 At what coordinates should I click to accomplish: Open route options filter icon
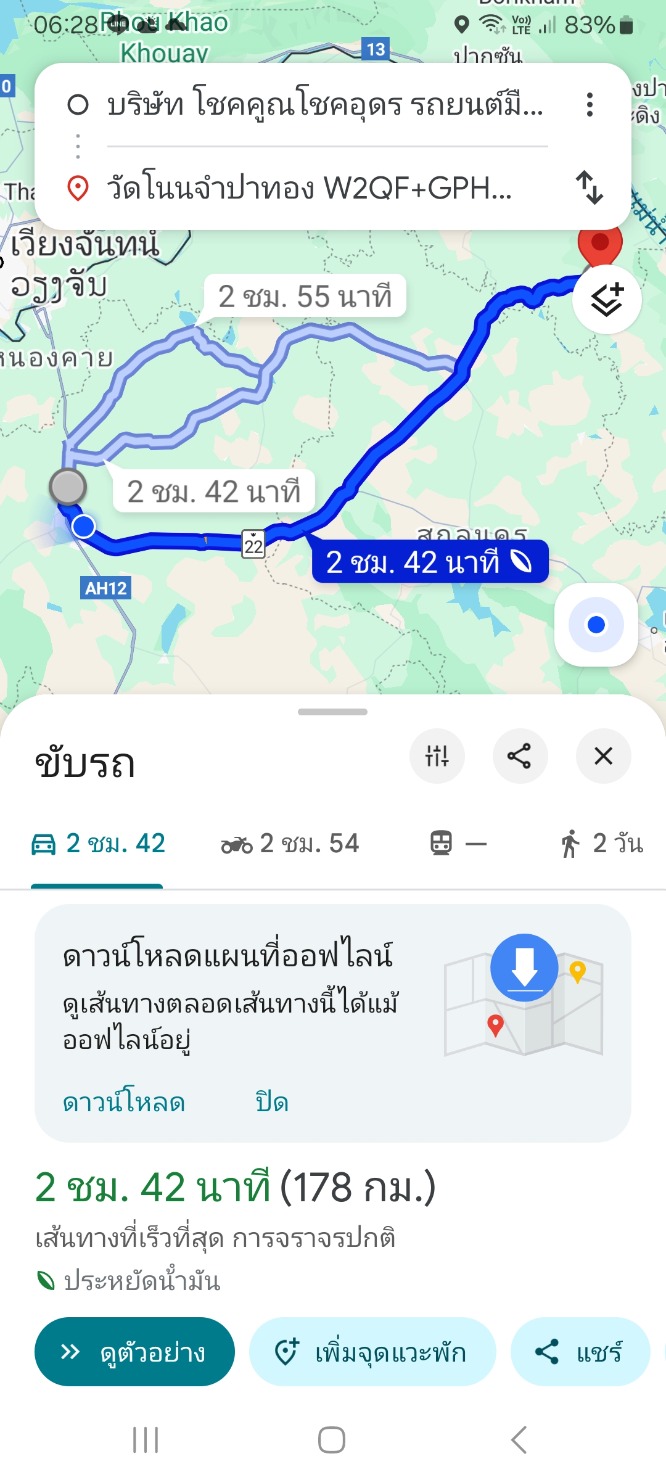coord(437,756)
